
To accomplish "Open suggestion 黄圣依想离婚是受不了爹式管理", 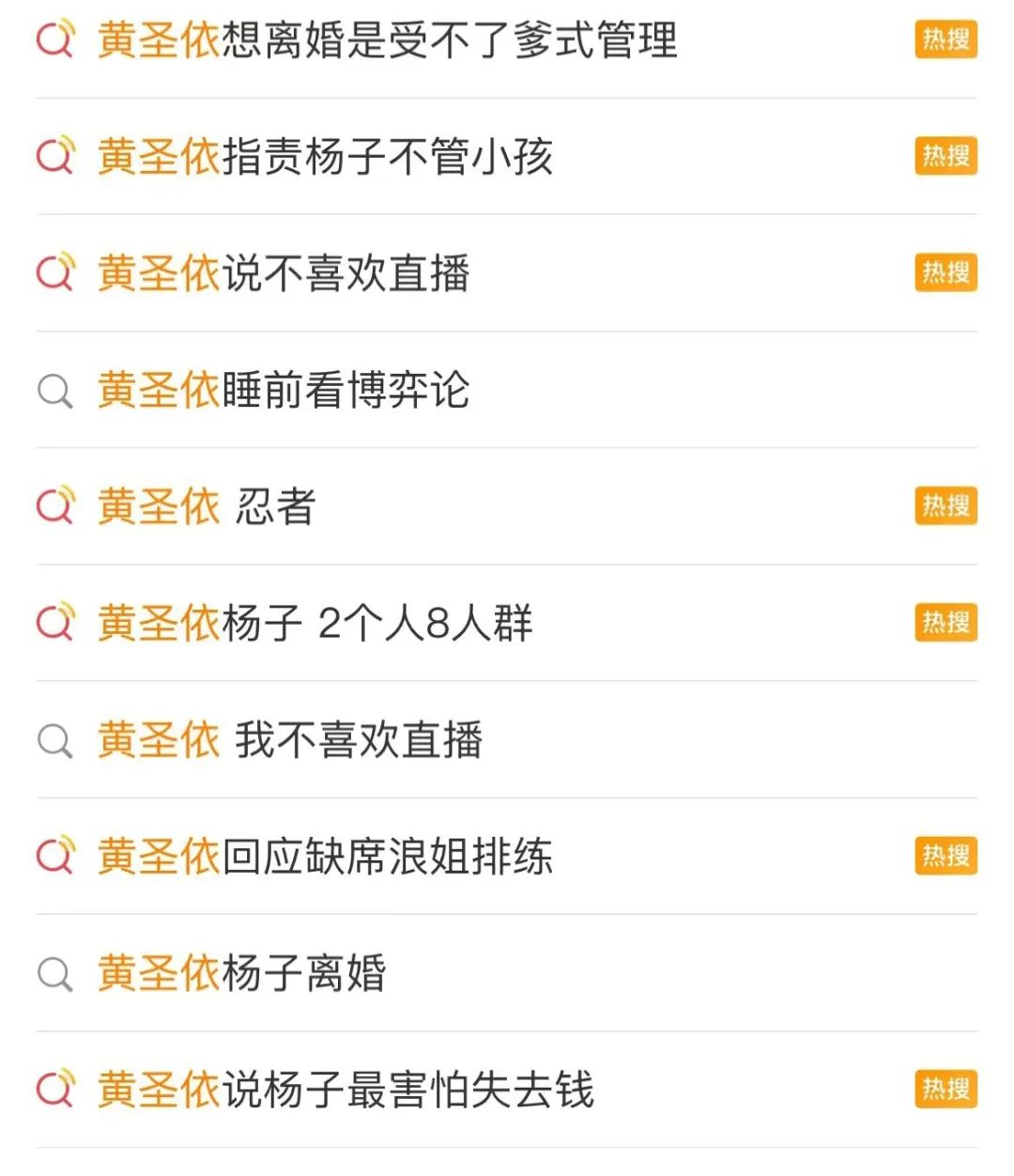I will pos(387,40).
